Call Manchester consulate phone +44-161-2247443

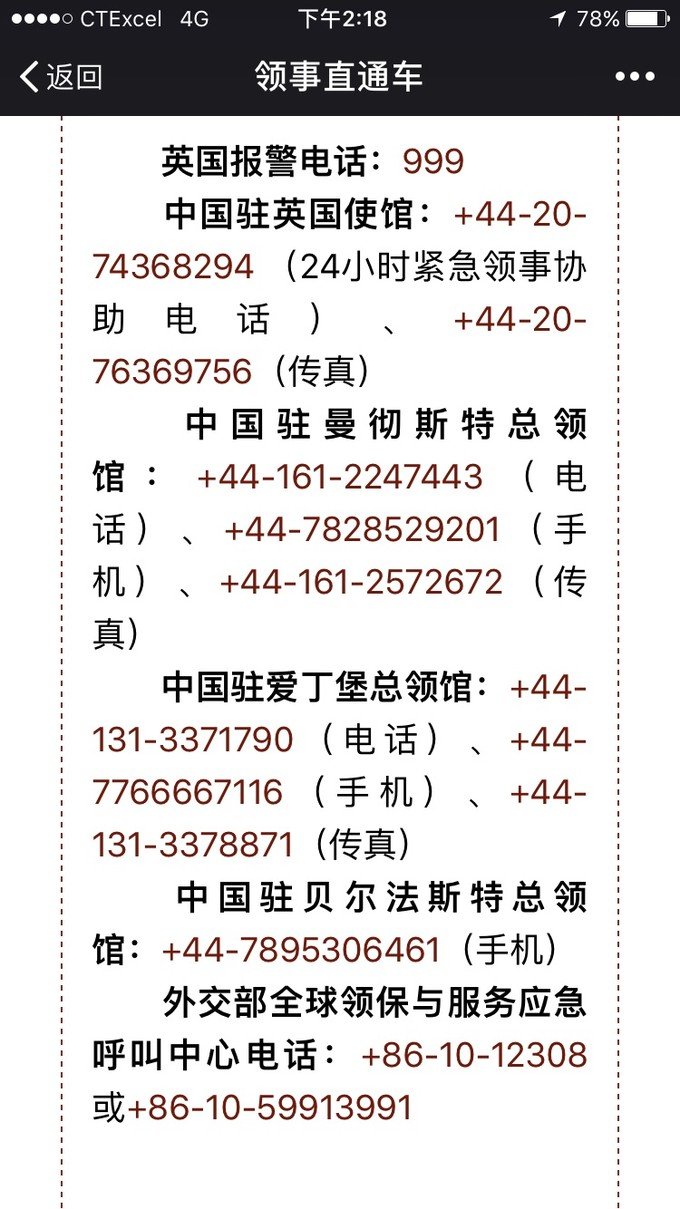[340, 476]
